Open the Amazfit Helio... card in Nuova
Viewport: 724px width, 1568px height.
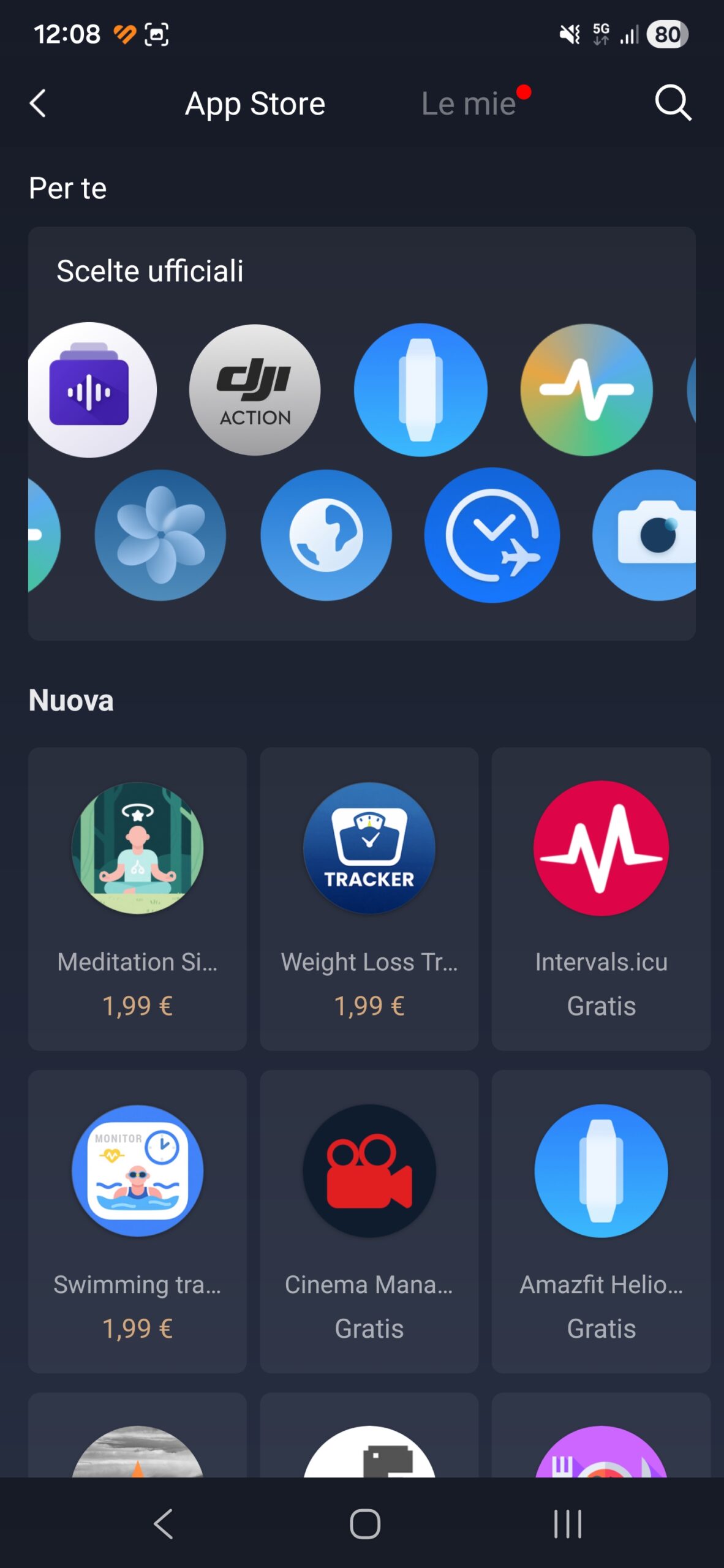tap(601, 1221)
